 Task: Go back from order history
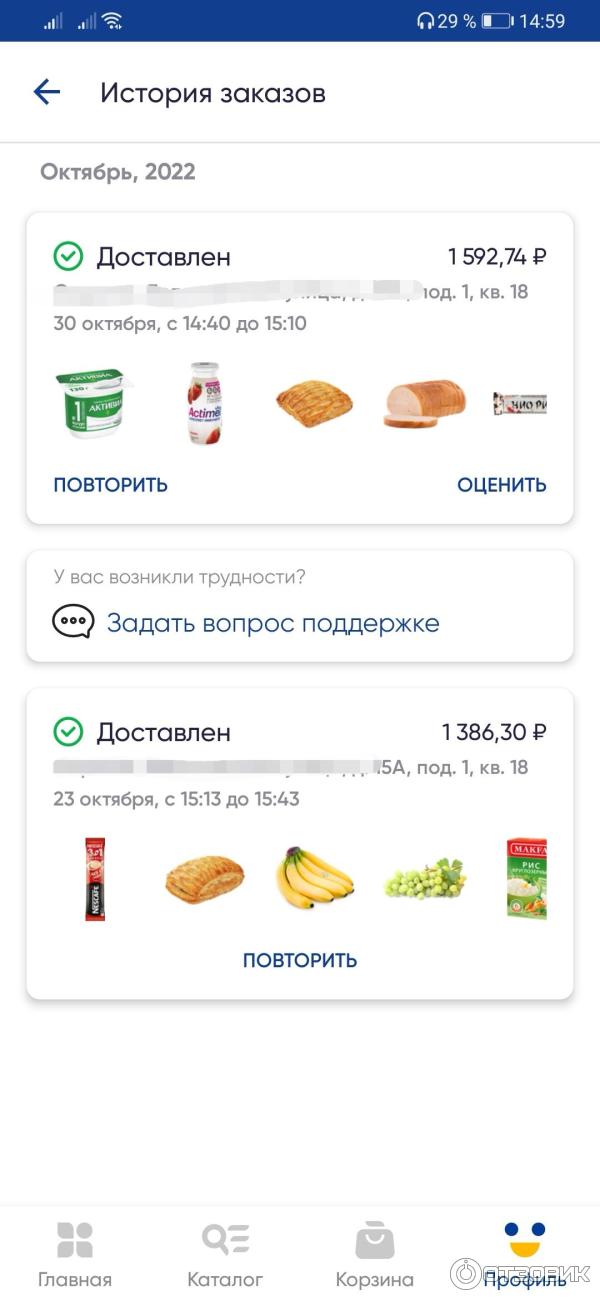pyautogui.click(x=47, y=93)
